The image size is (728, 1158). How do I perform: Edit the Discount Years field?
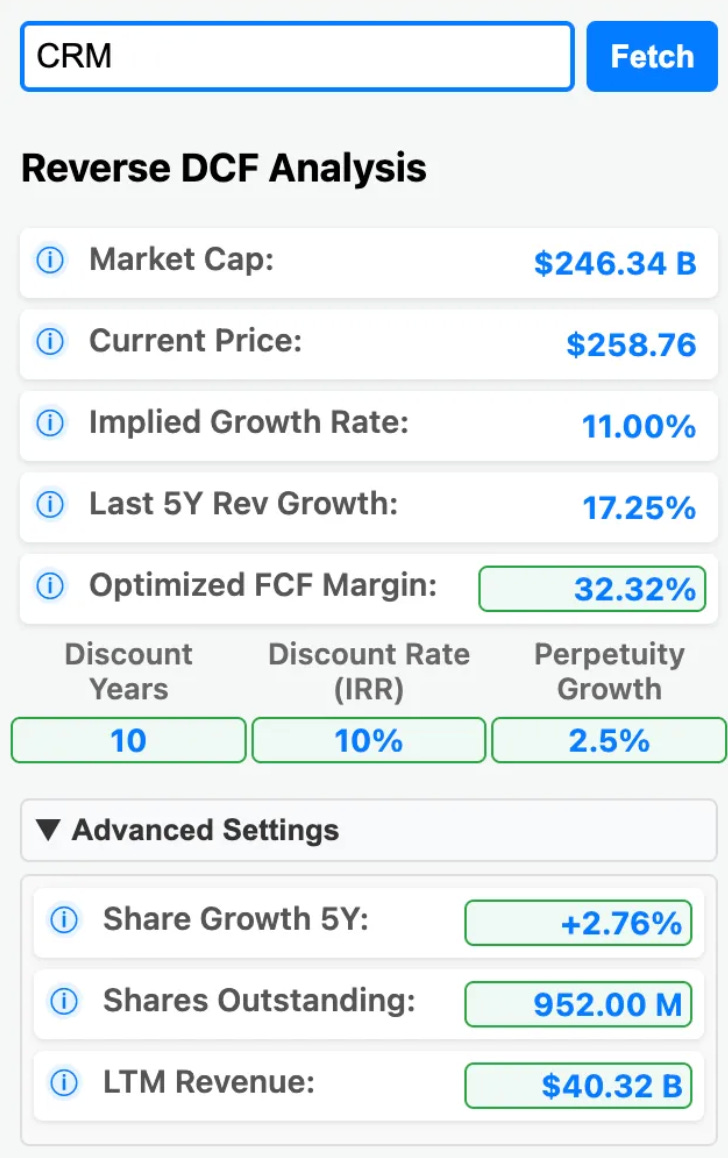[128, 741]
